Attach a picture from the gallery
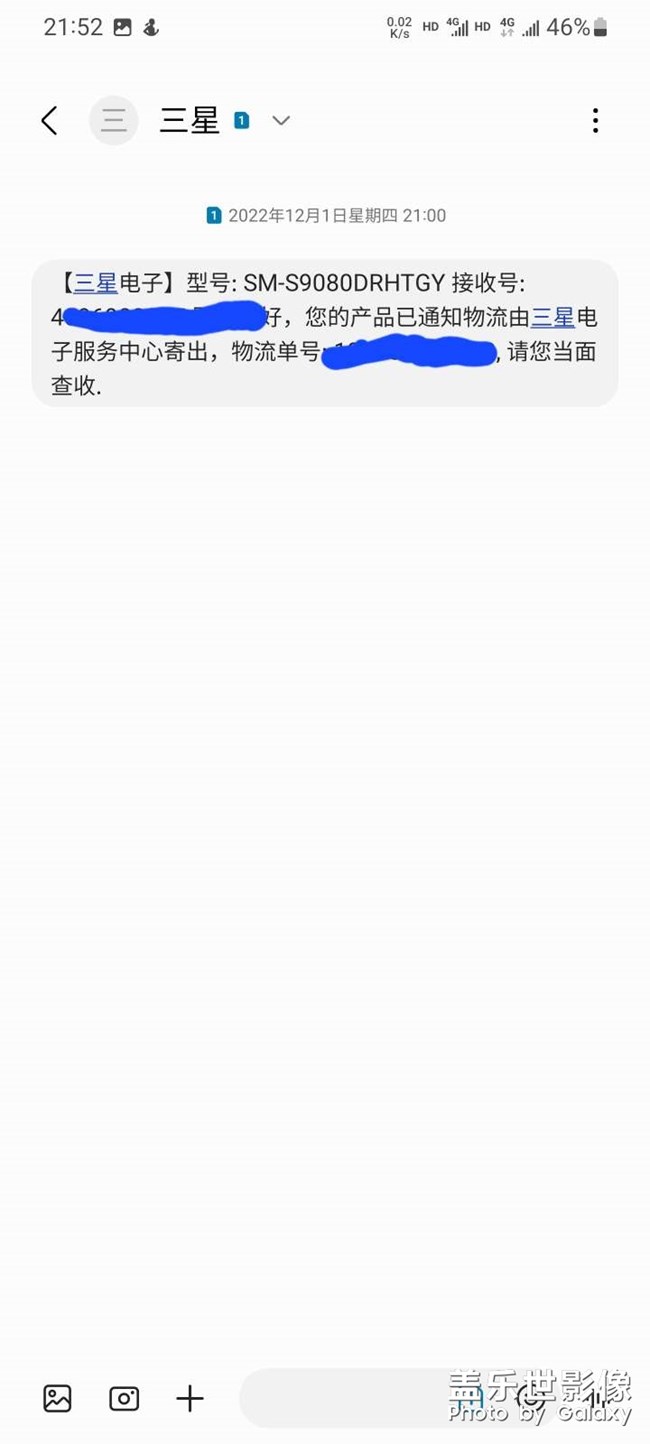This screenshot has width=650, height=1444. (x=58, y=1398)
